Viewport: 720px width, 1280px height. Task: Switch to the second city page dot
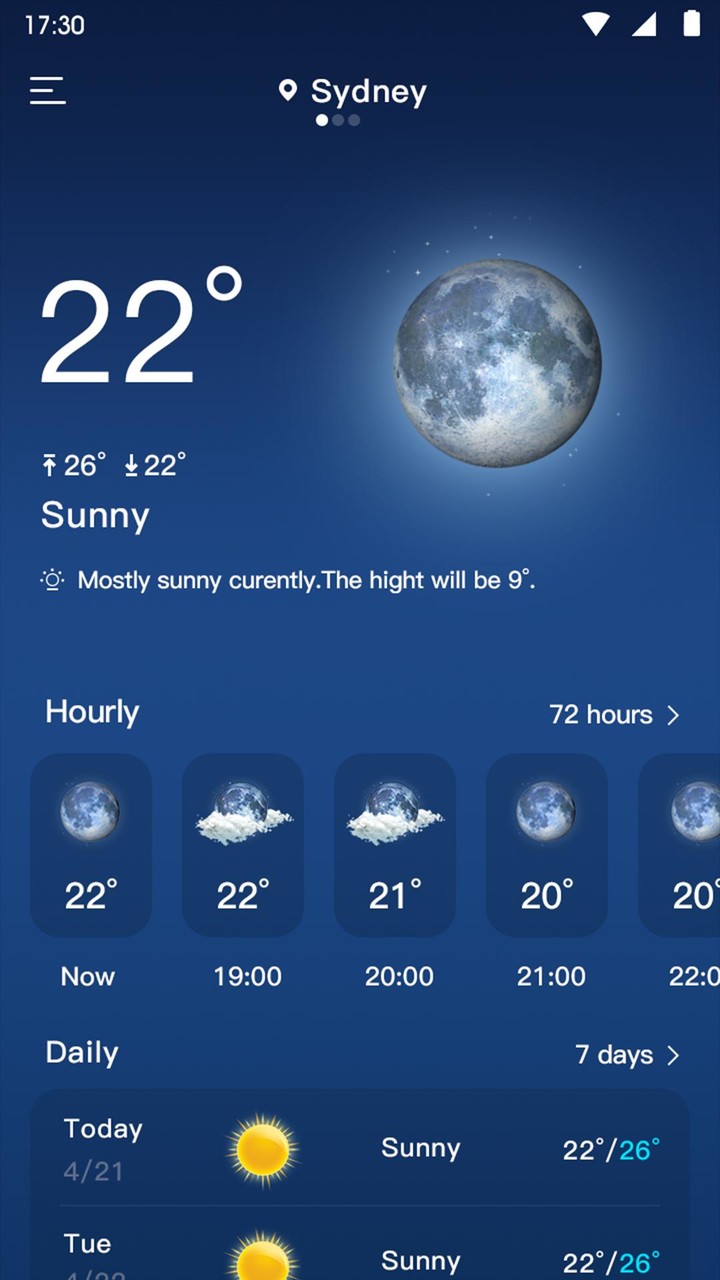tap(338, 120)
